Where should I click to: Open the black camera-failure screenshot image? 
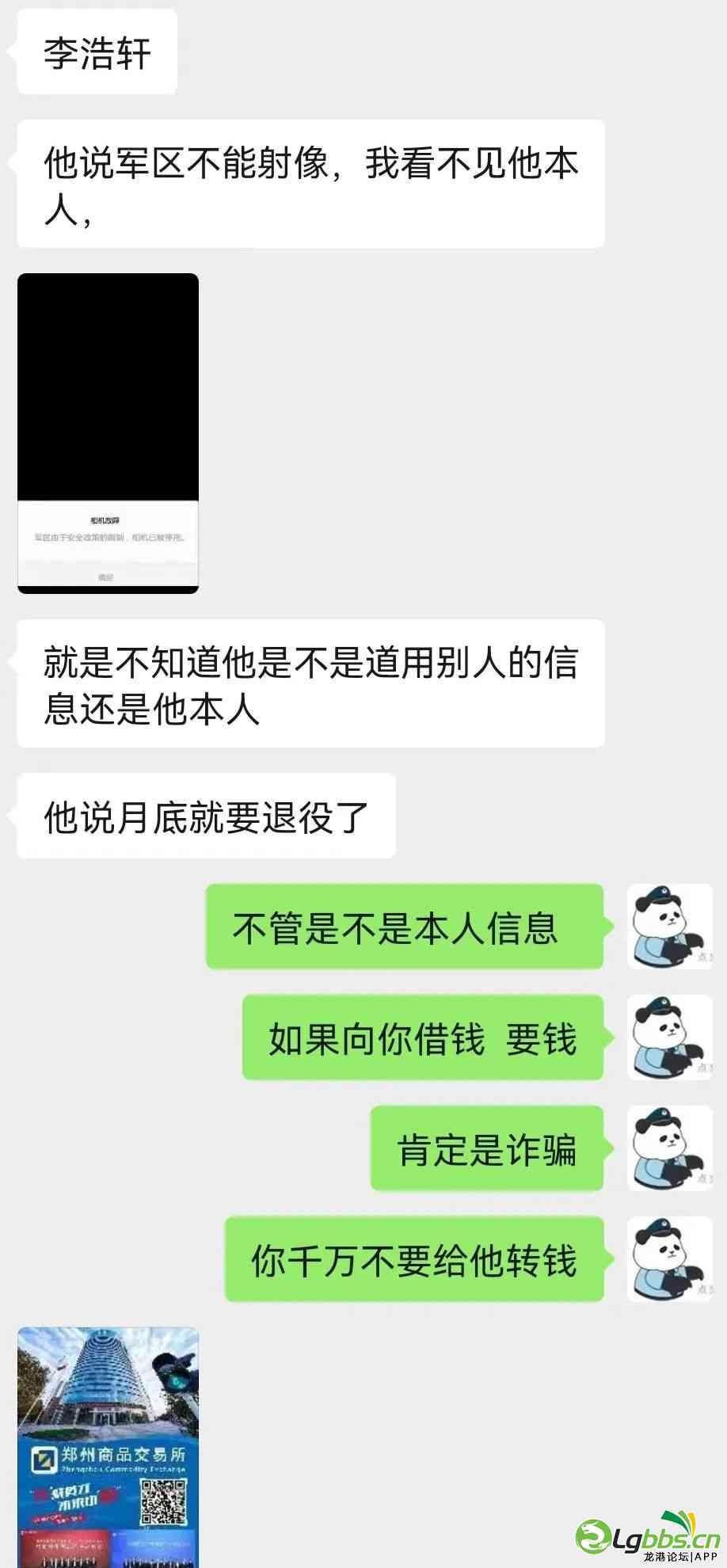click(x=108, y=432)
